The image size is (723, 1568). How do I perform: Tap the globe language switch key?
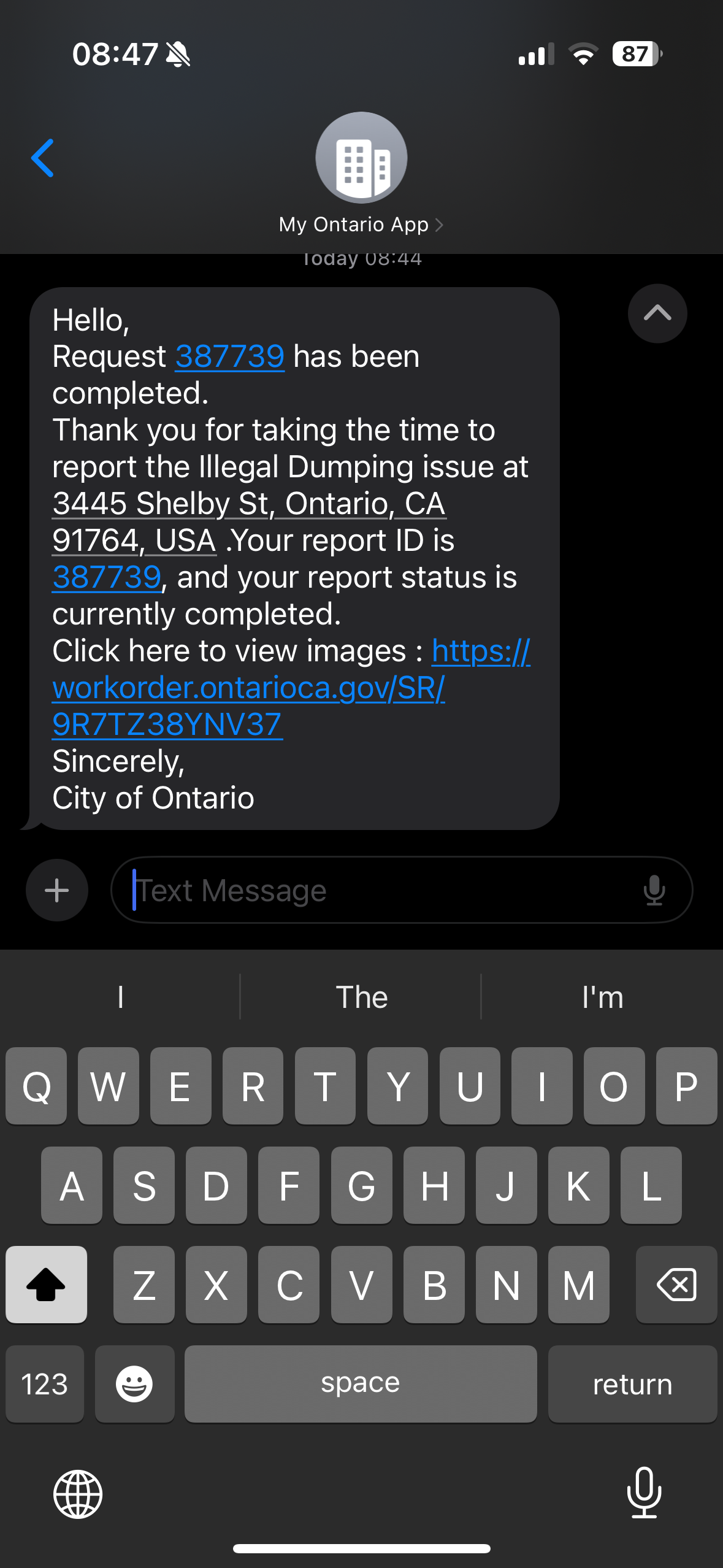pyautogui.click(x=78, y=1494)
